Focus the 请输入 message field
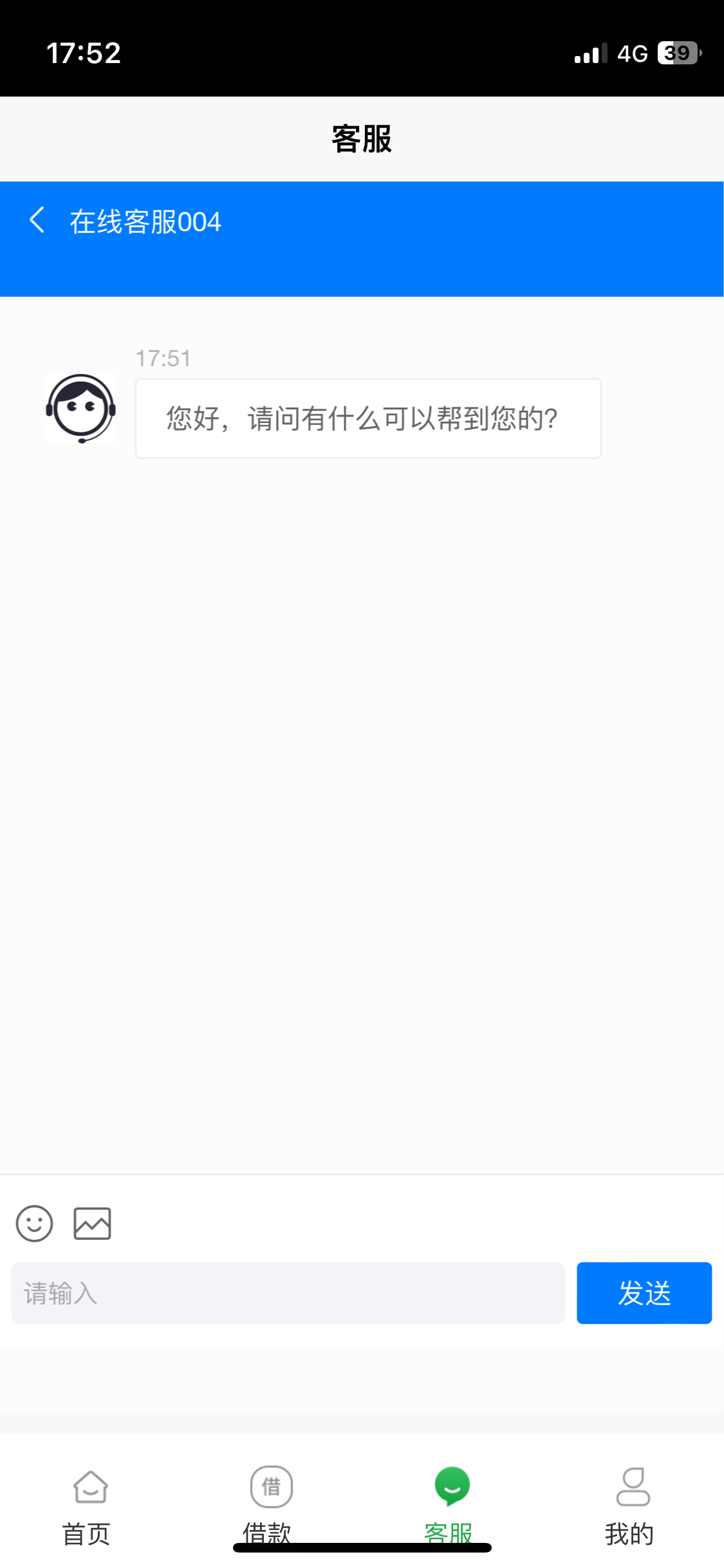The image size is (724, 1568). [x=288, y=1293]
